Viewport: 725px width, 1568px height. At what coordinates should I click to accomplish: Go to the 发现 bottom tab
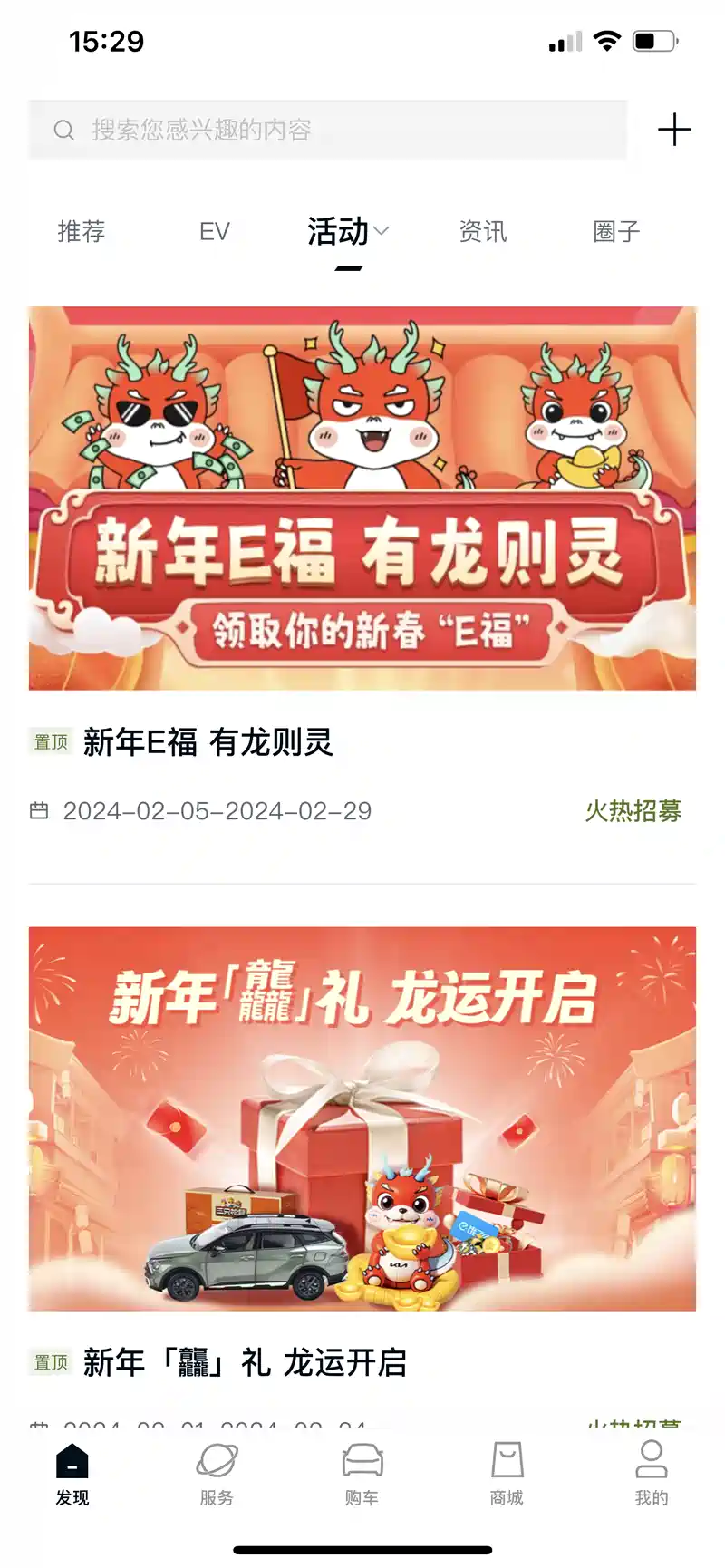point(72,1475)
